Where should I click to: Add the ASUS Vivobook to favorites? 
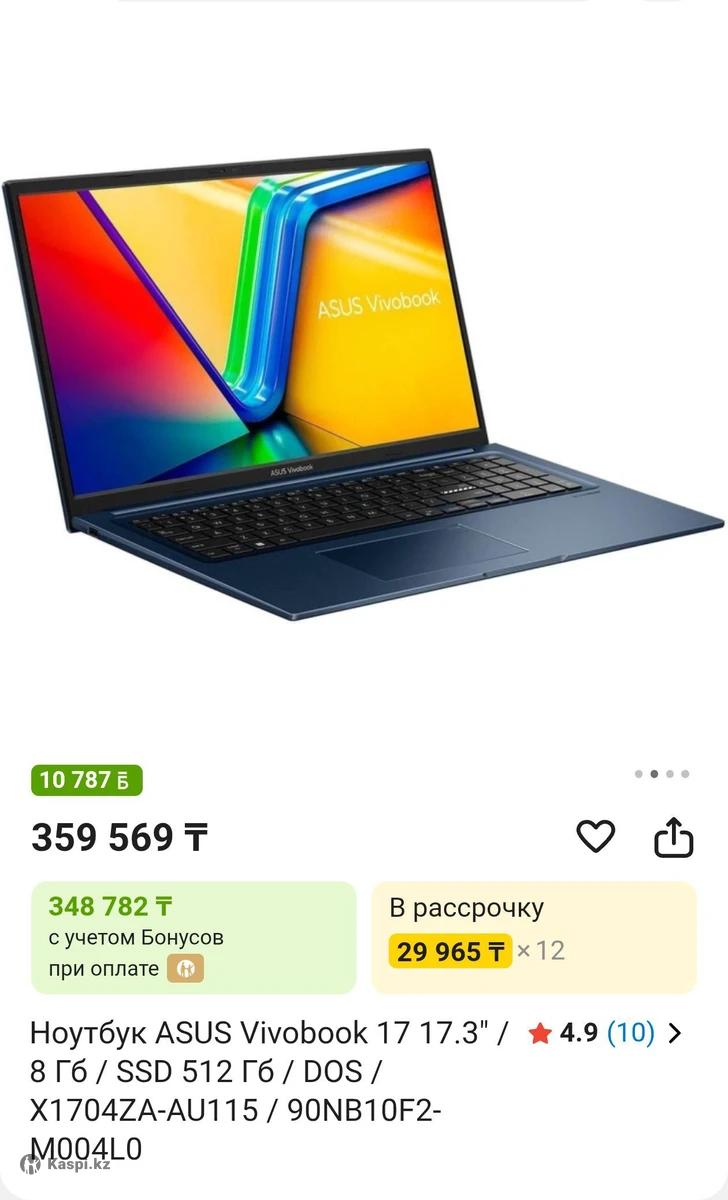[x=596, y=836]
